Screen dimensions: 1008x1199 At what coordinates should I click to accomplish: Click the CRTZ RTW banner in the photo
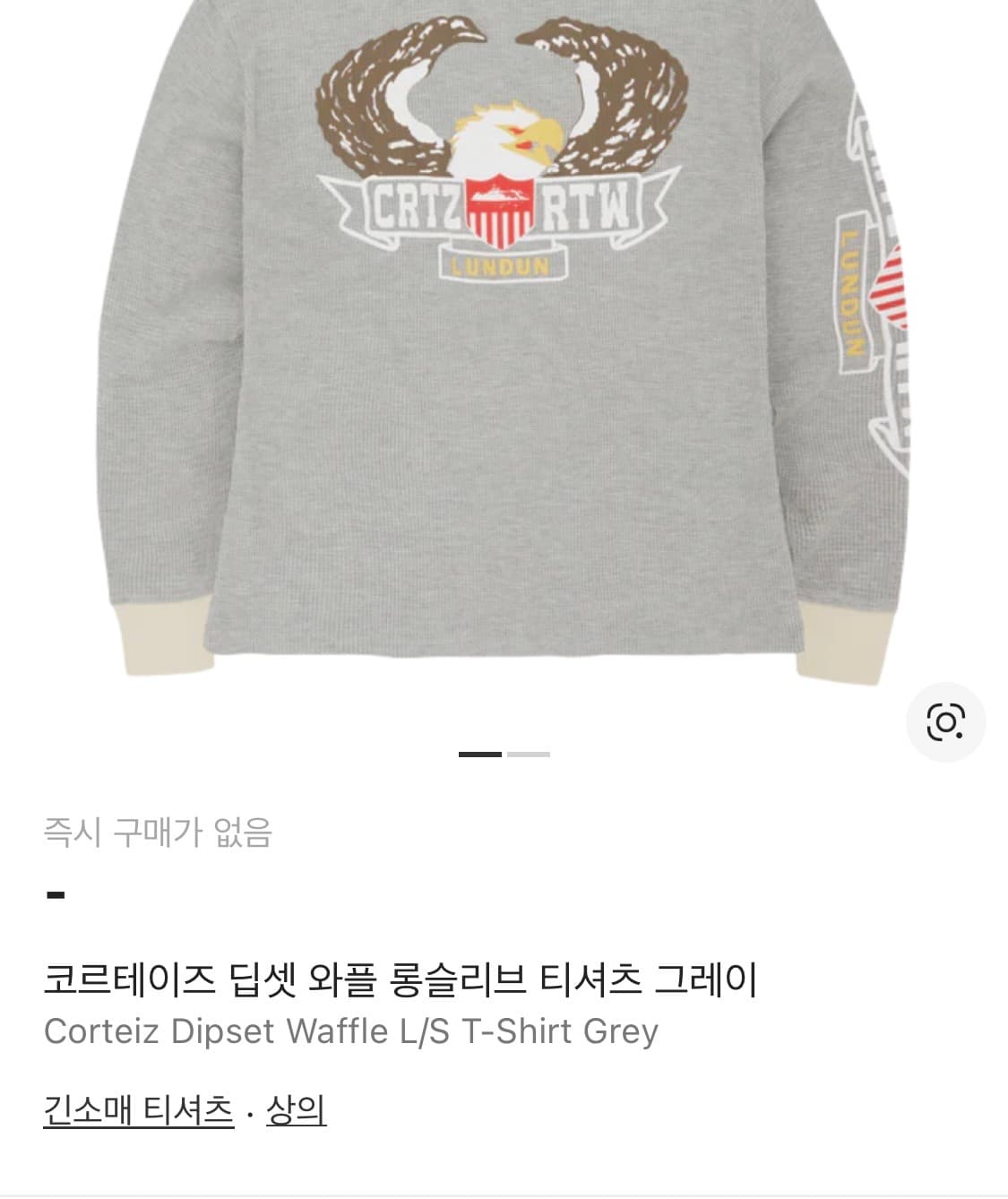point(500,204)
